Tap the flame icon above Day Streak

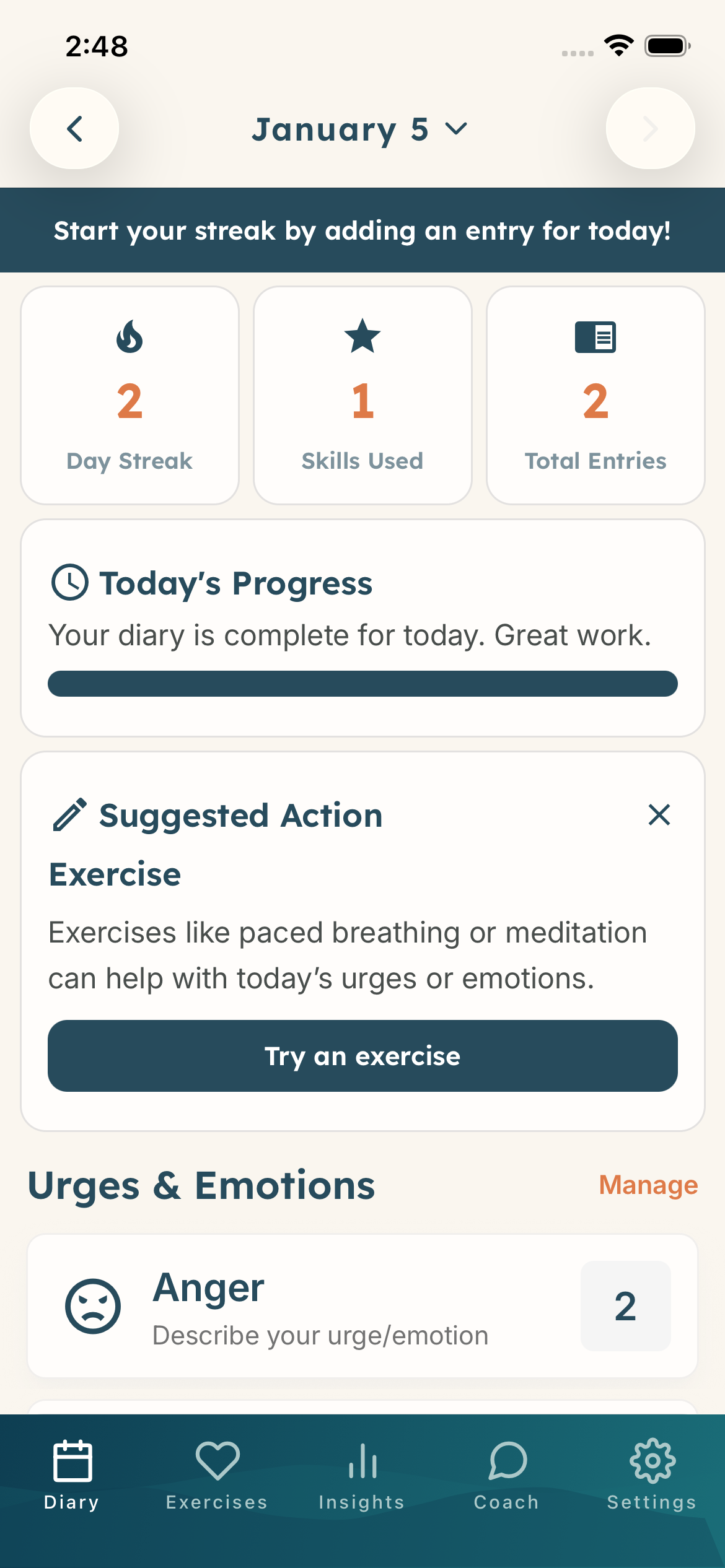coord(130,338)
